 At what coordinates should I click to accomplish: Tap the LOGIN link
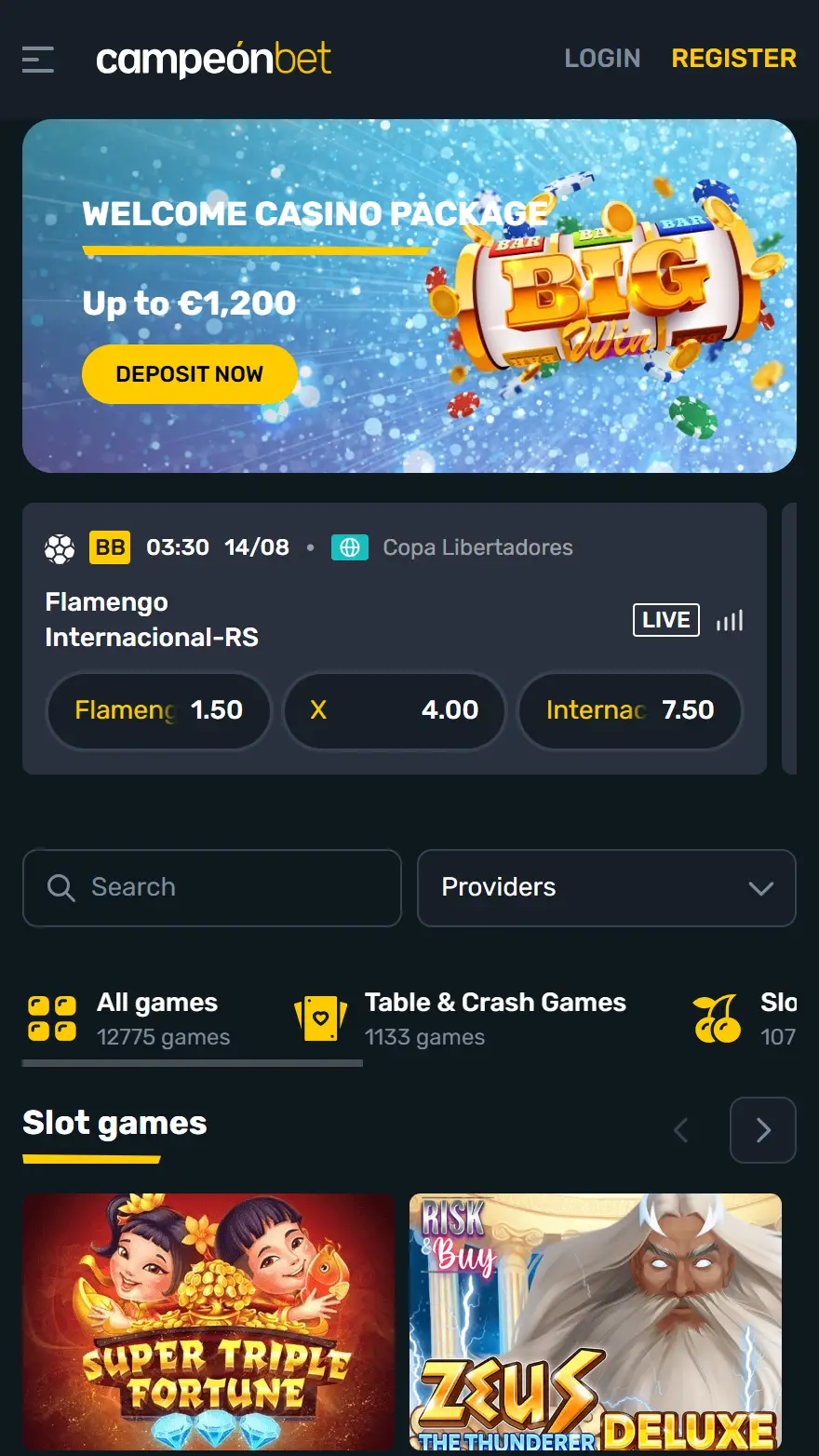point(602,59)
